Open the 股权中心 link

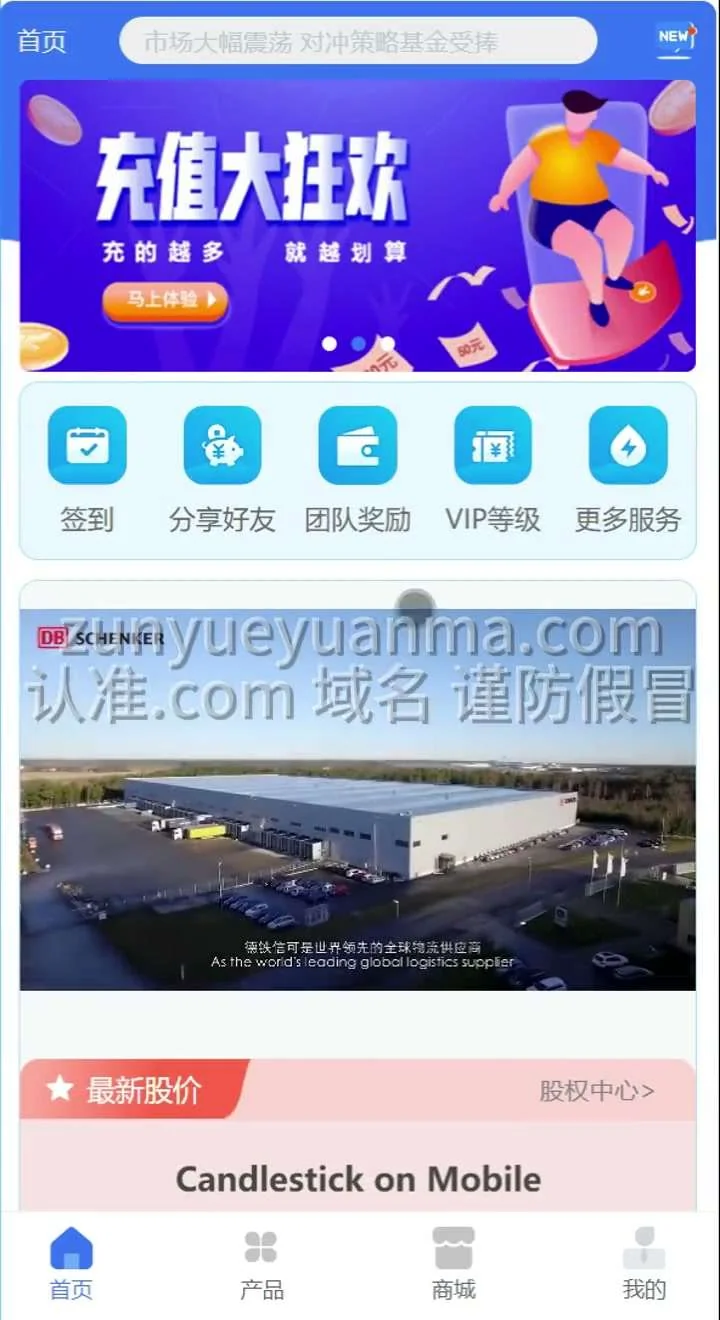click(x=597, y=1090)
